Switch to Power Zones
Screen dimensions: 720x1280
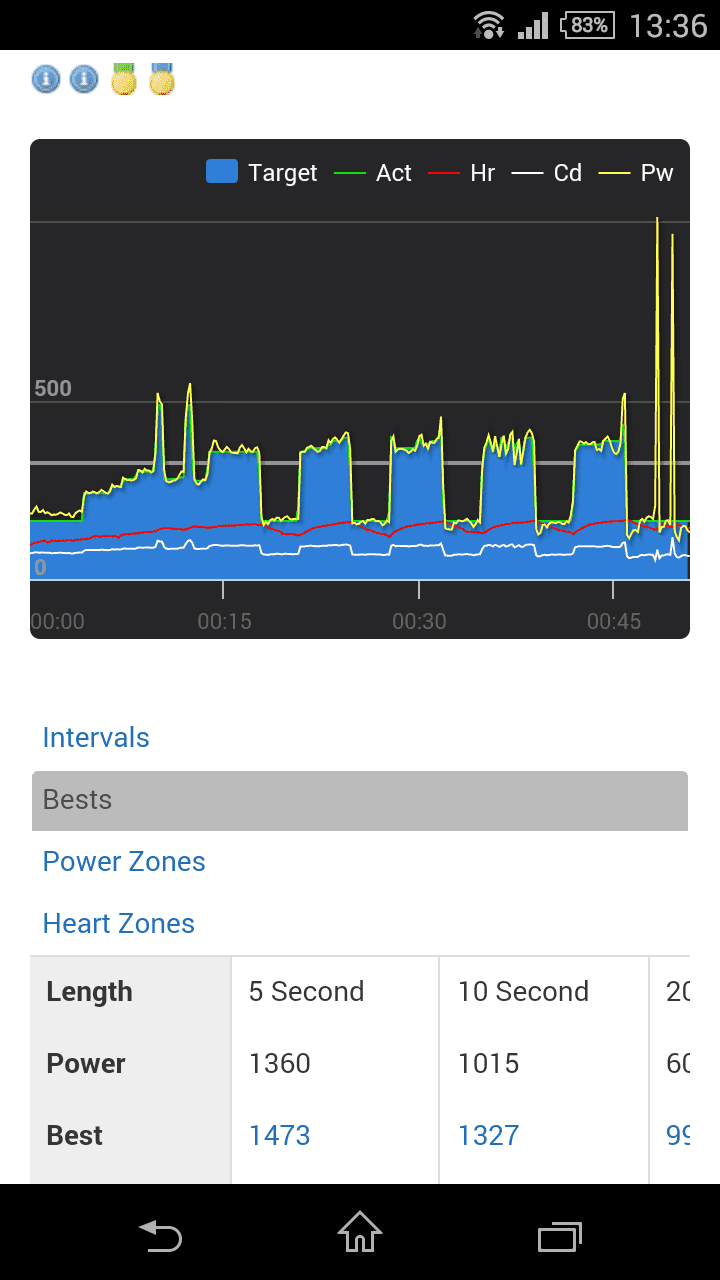(124, 862)
